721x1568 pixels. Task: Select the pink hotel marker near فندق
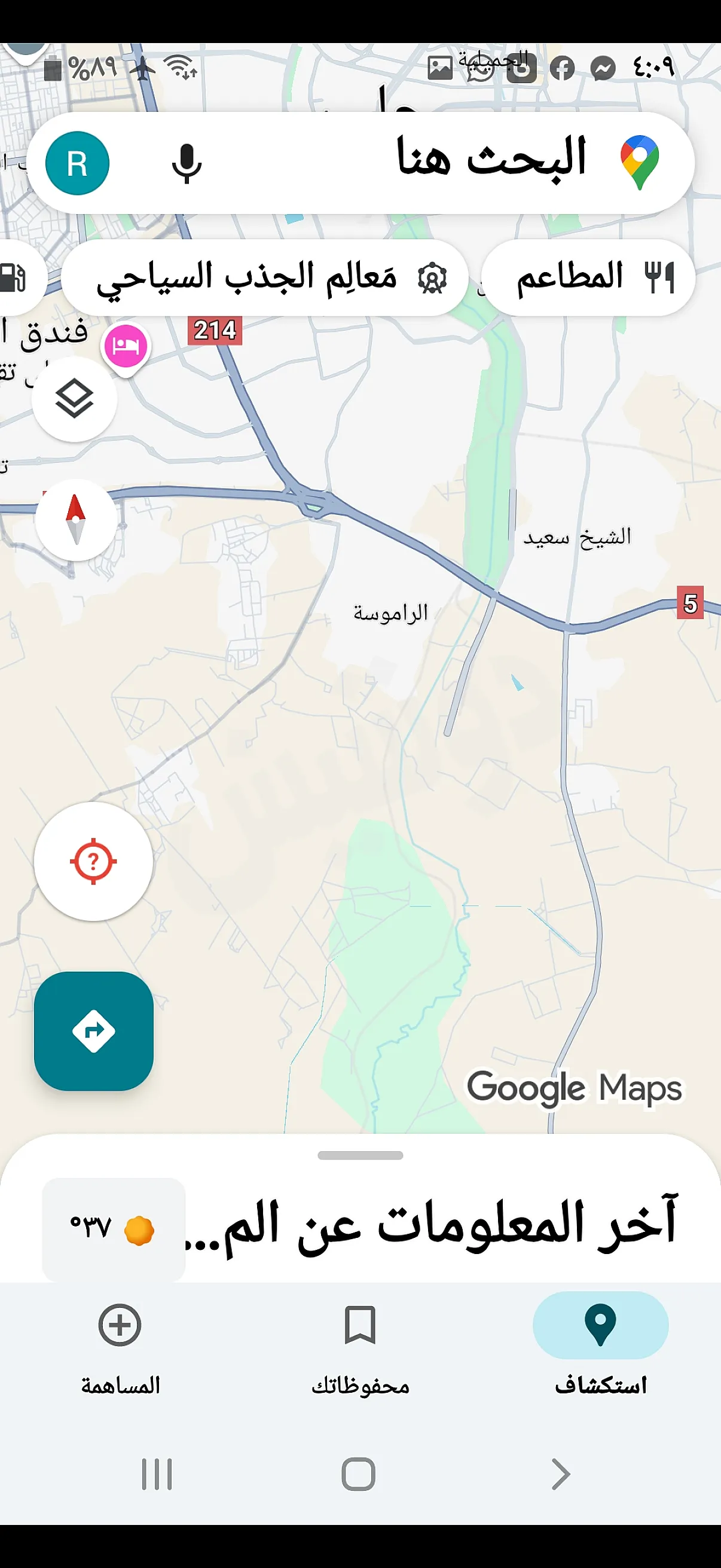click(126, 344)
